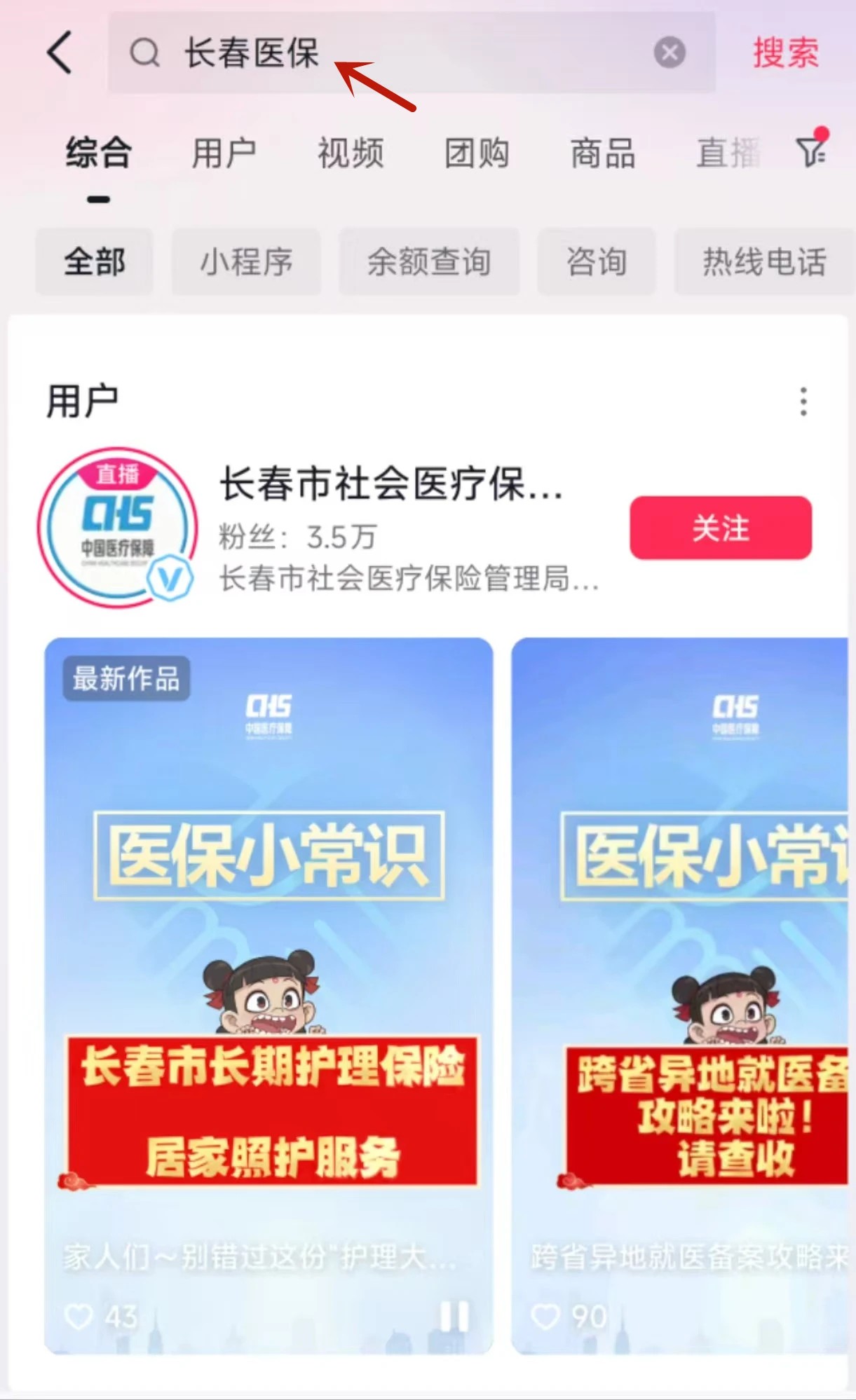This screenshot has width=856, height=1400.
Task: Follow 长春市社会医疗保险 account via 关注
Action: (x=721, y=528)
